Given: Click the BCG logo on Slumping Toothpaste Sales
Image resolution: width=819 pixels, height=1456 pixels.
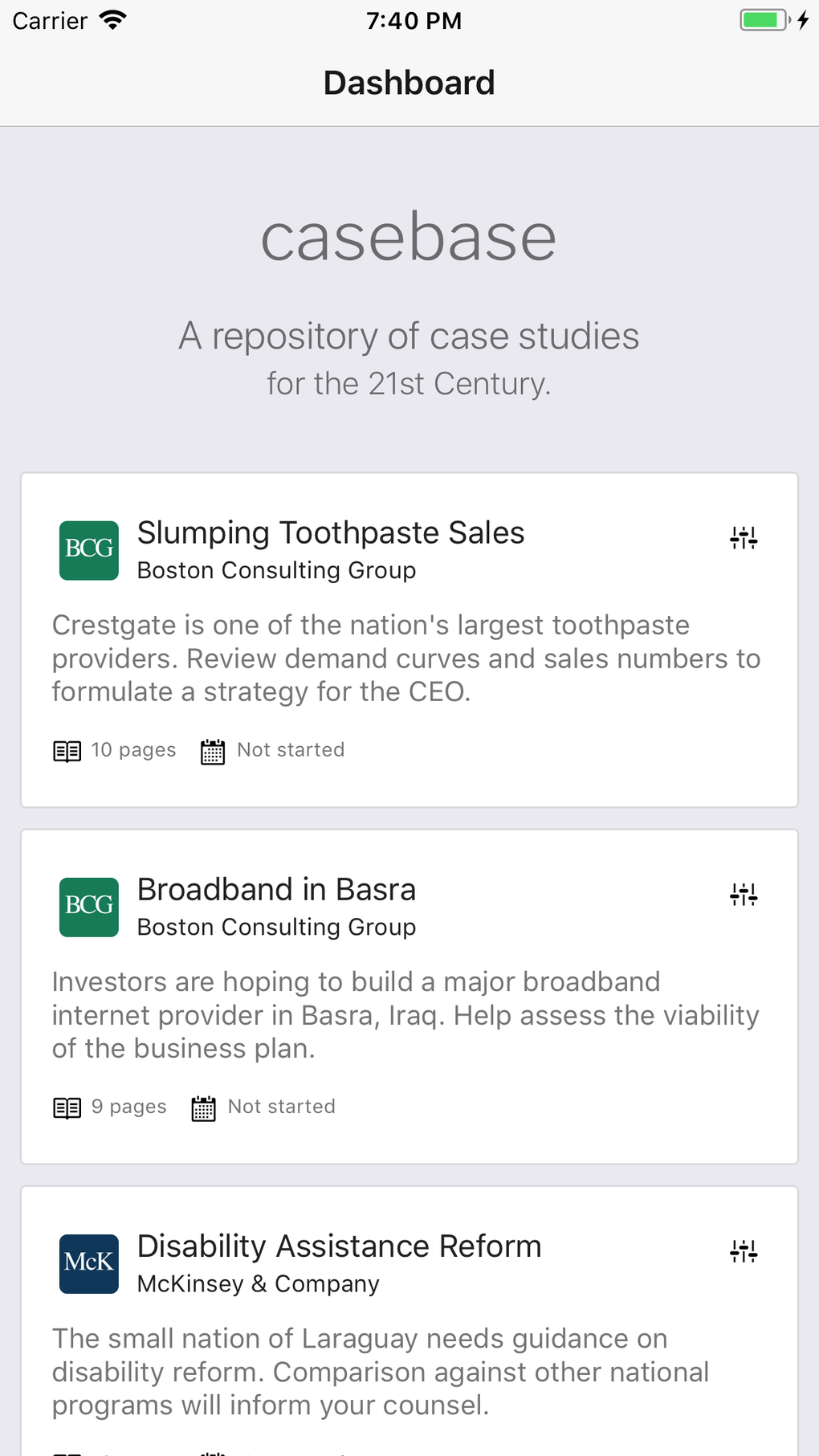Looking at the screenshot, I should [88, 550].
